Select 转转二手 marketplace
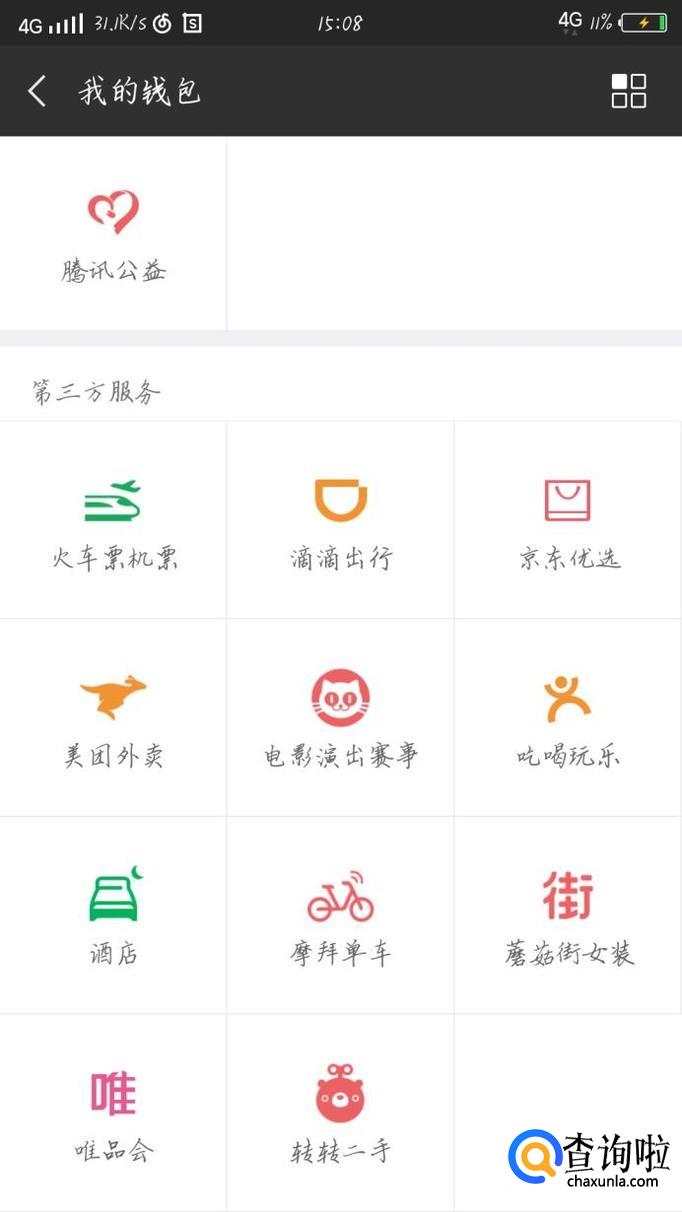Image resolution: width=682 pixels, height=1212 pixels. click(341, 1113)
